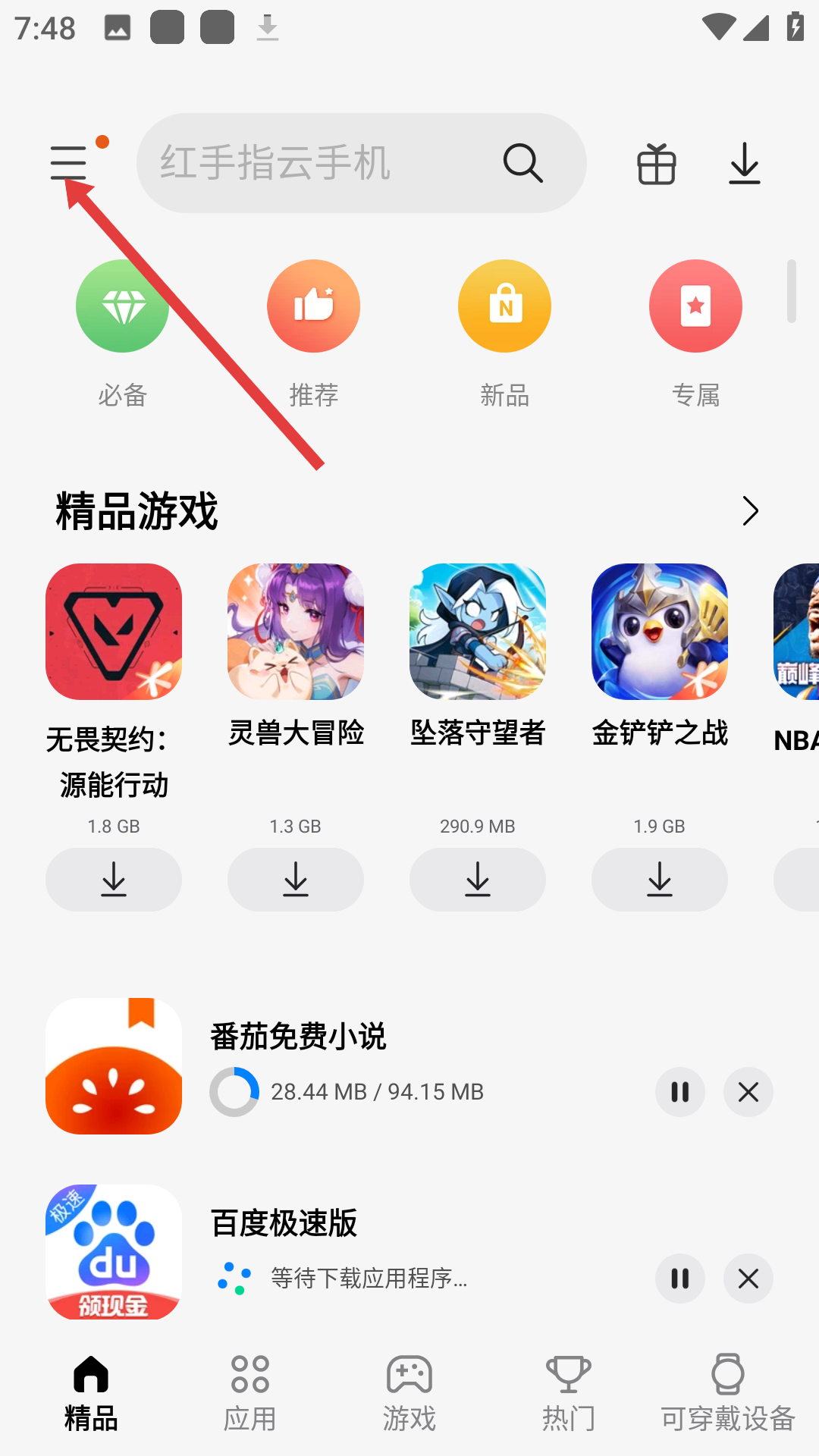The width and height of the screenshot is (819, 1456).
Task: Tap the search box with 红手指云手机
Action: tap(318, 163)
